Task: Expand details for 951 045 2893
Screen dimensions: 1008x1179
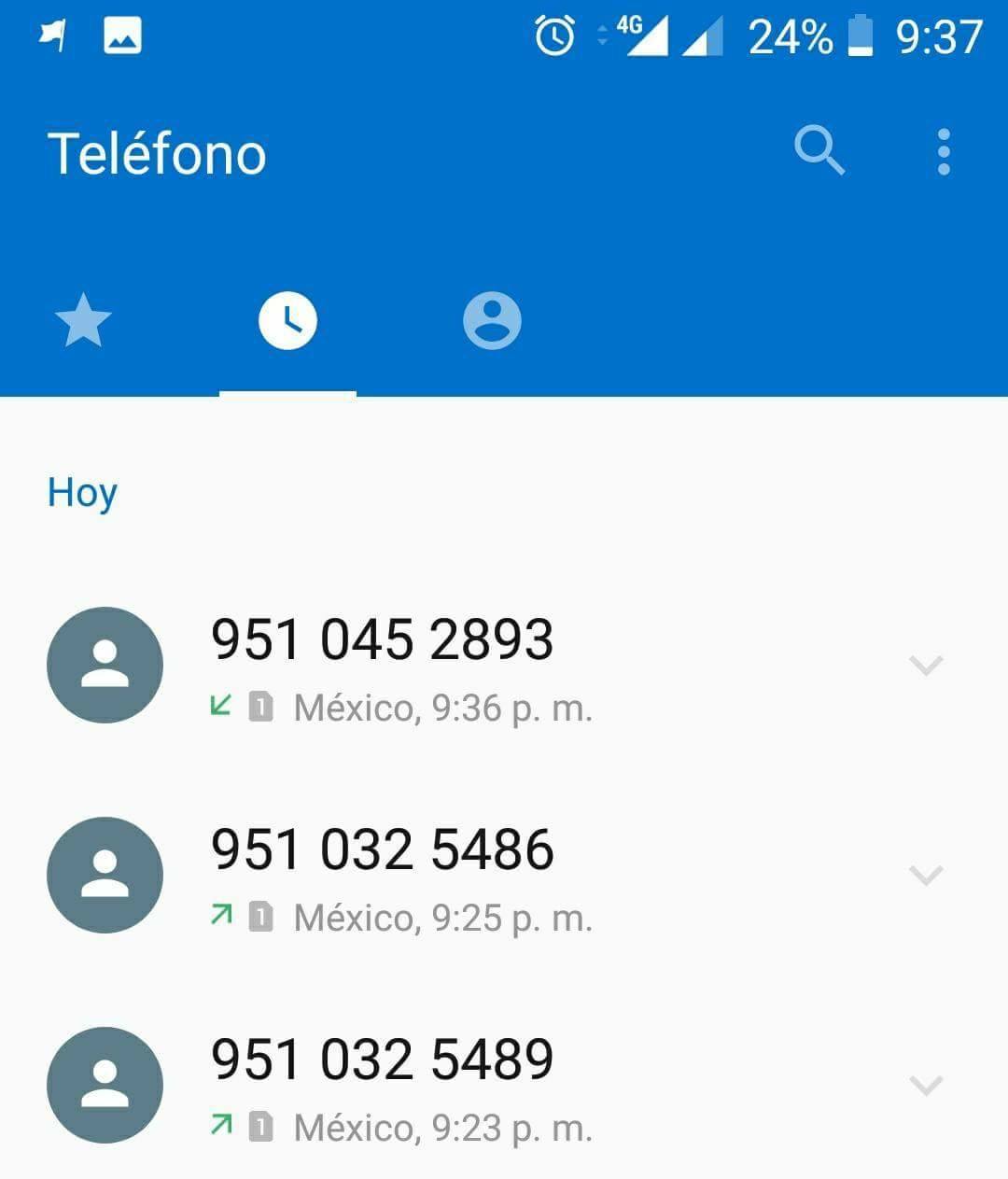Action: point(926,665)
